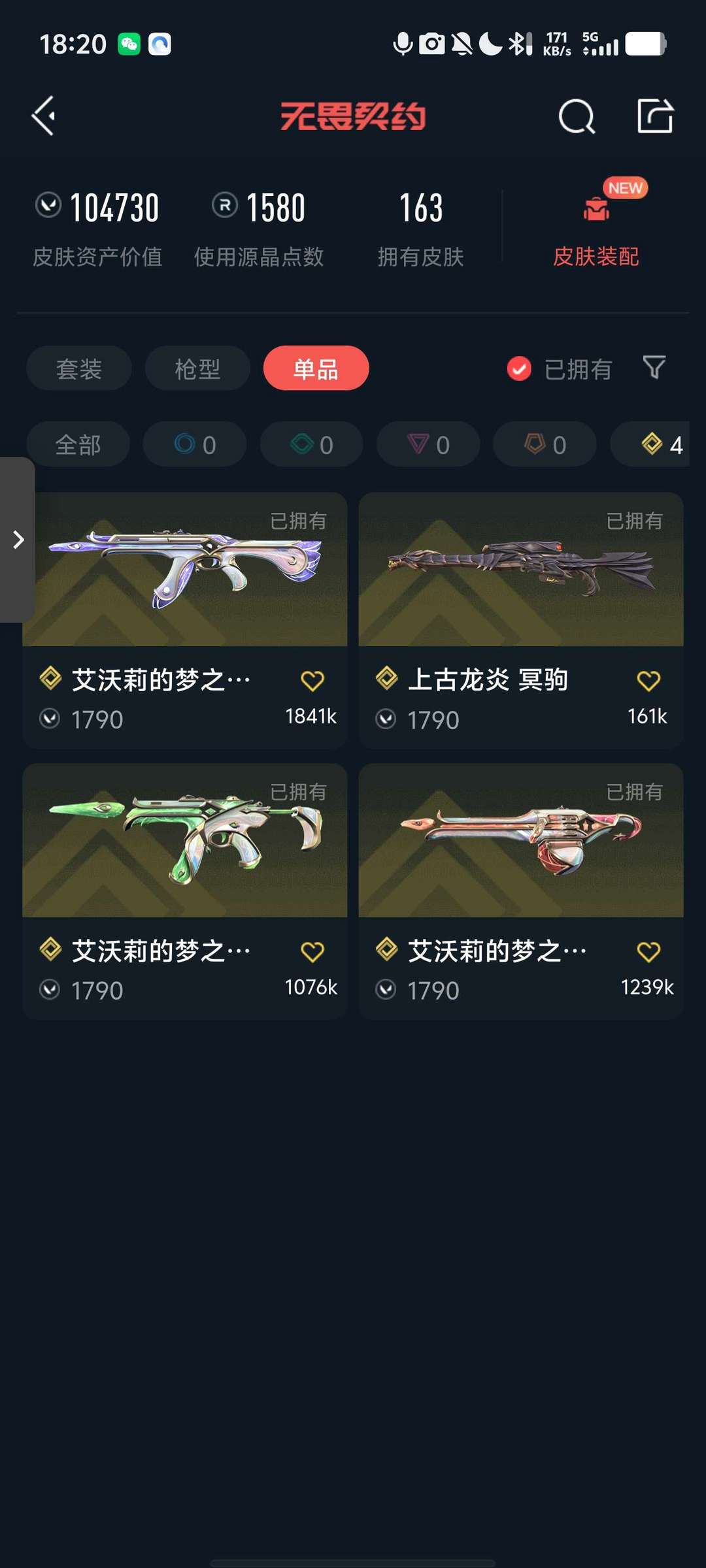Tap the 单品 button
The height and width of the screenshot is (1568, 706).
point(316,368)
